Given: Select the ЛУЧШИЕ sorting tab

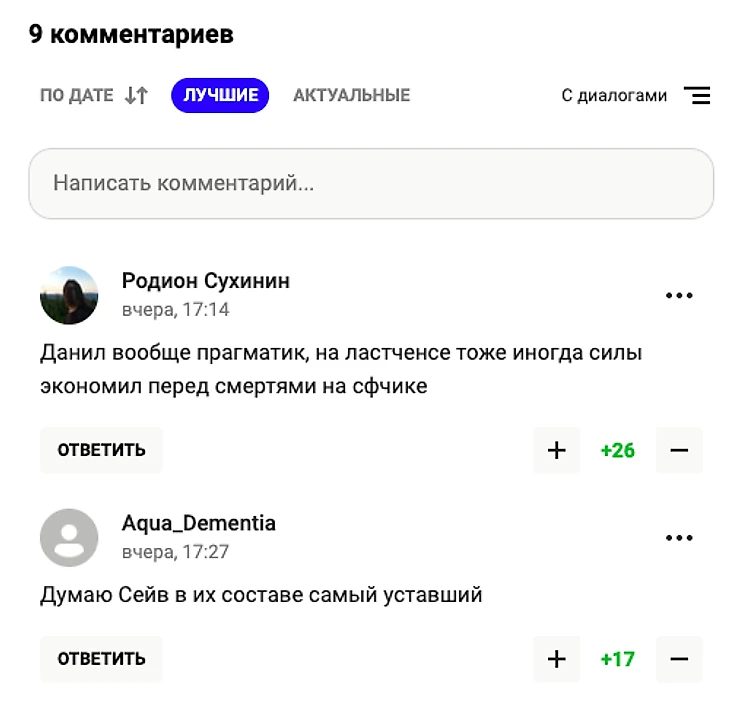Looking at the screenshot, I should tap(220, 96).
